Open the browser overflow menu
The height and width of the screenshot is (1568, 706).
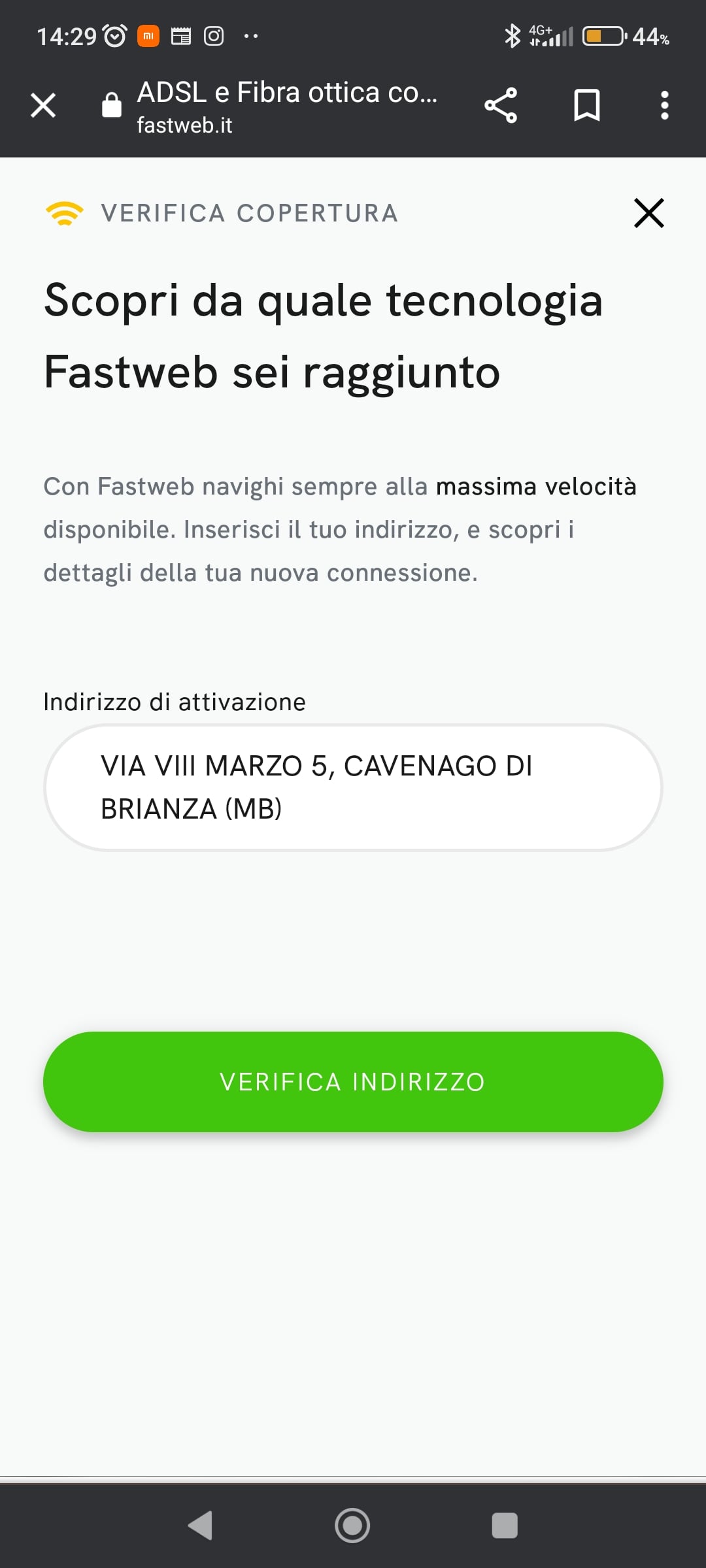(664, 105)
